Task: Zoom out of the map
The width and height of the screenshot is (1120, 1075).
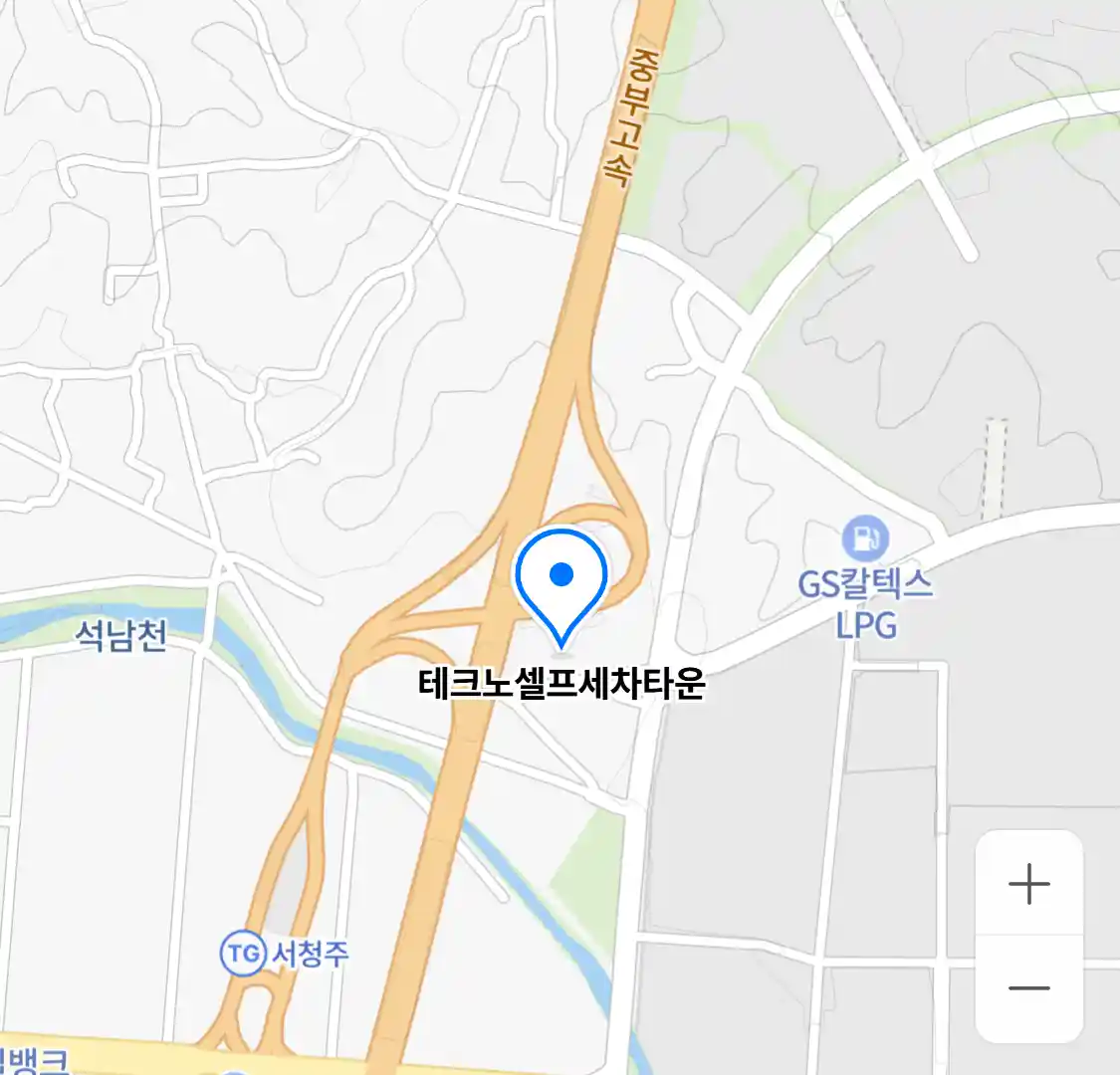Action: [x=1028, y=988]
